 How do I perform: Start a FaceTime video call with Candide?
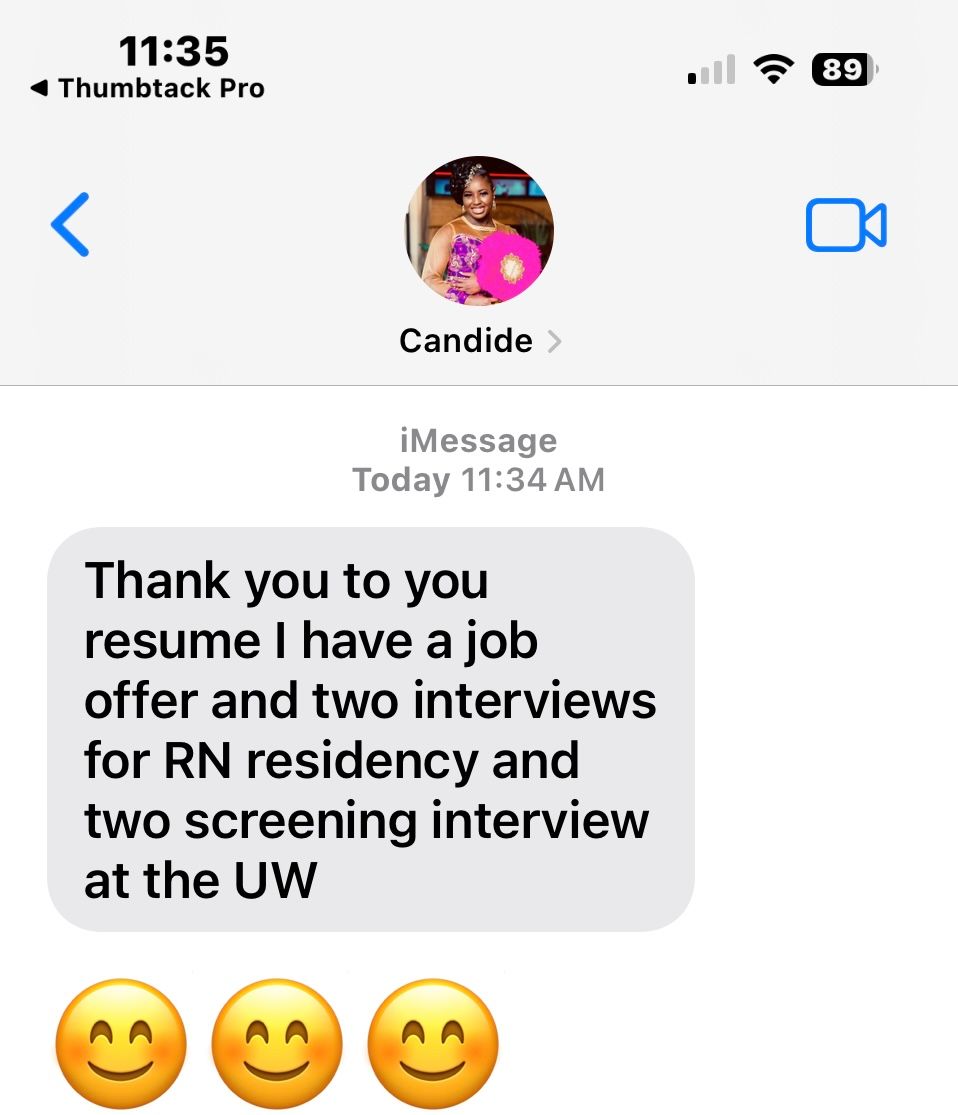pos(845,225)
